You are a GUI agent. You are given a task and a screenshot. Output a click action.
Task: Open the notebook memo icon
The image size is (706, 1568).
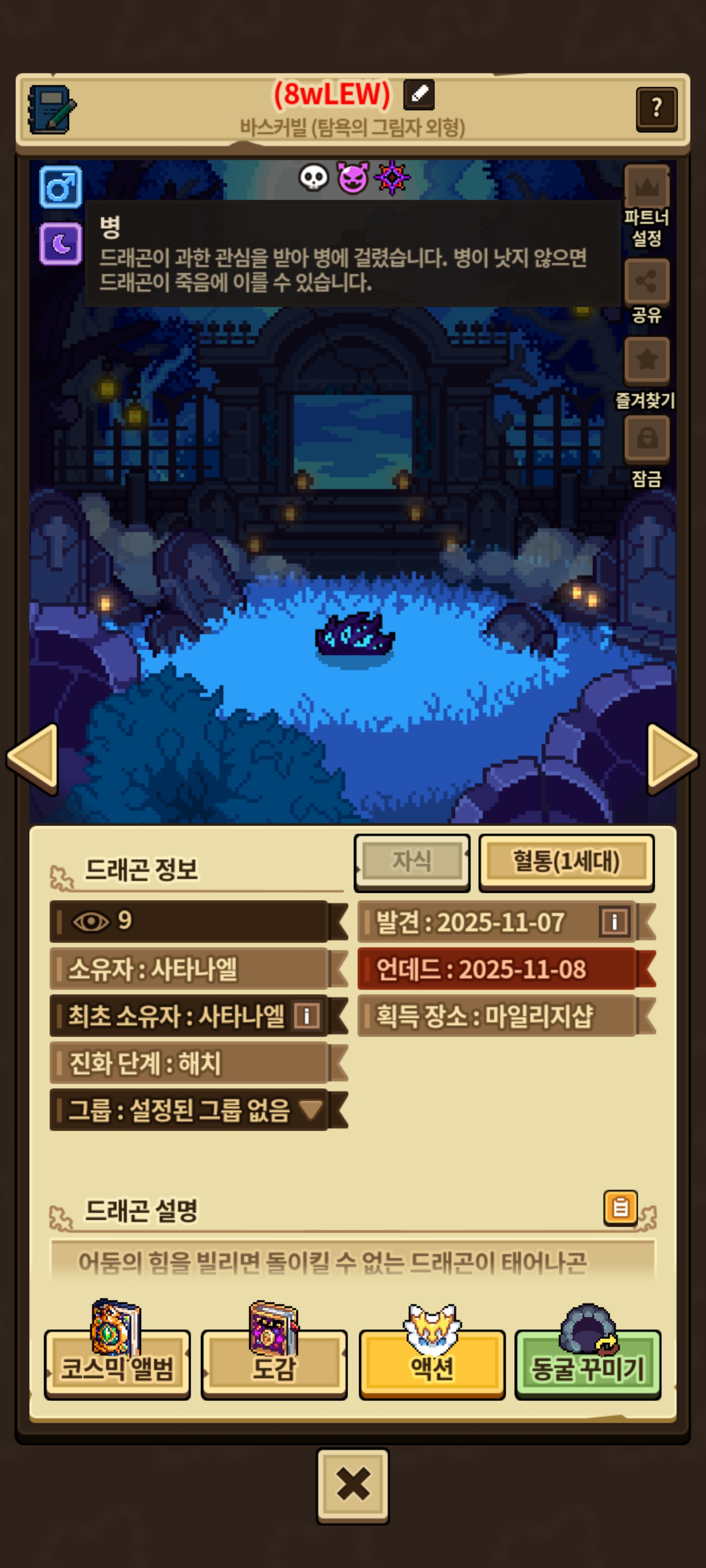click(52, 110)
